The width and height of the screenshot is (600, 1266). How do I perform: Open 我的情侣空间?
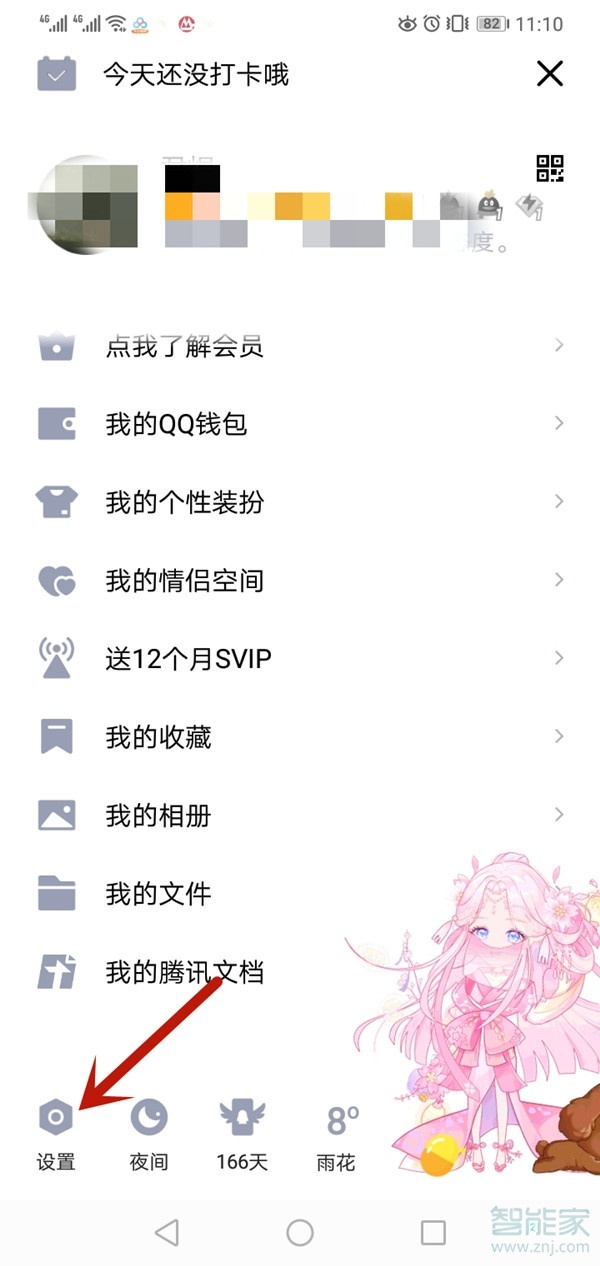point(184,580)
